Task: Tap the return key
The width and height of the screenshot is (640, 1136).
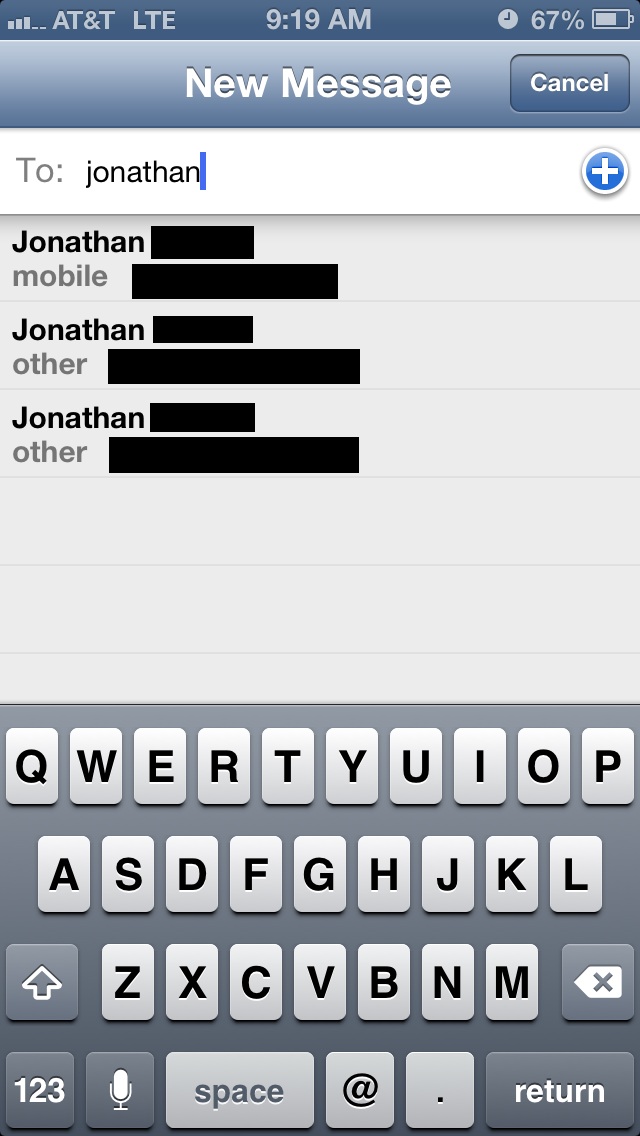Action: pyautogui.click(x=560, y=1090)
